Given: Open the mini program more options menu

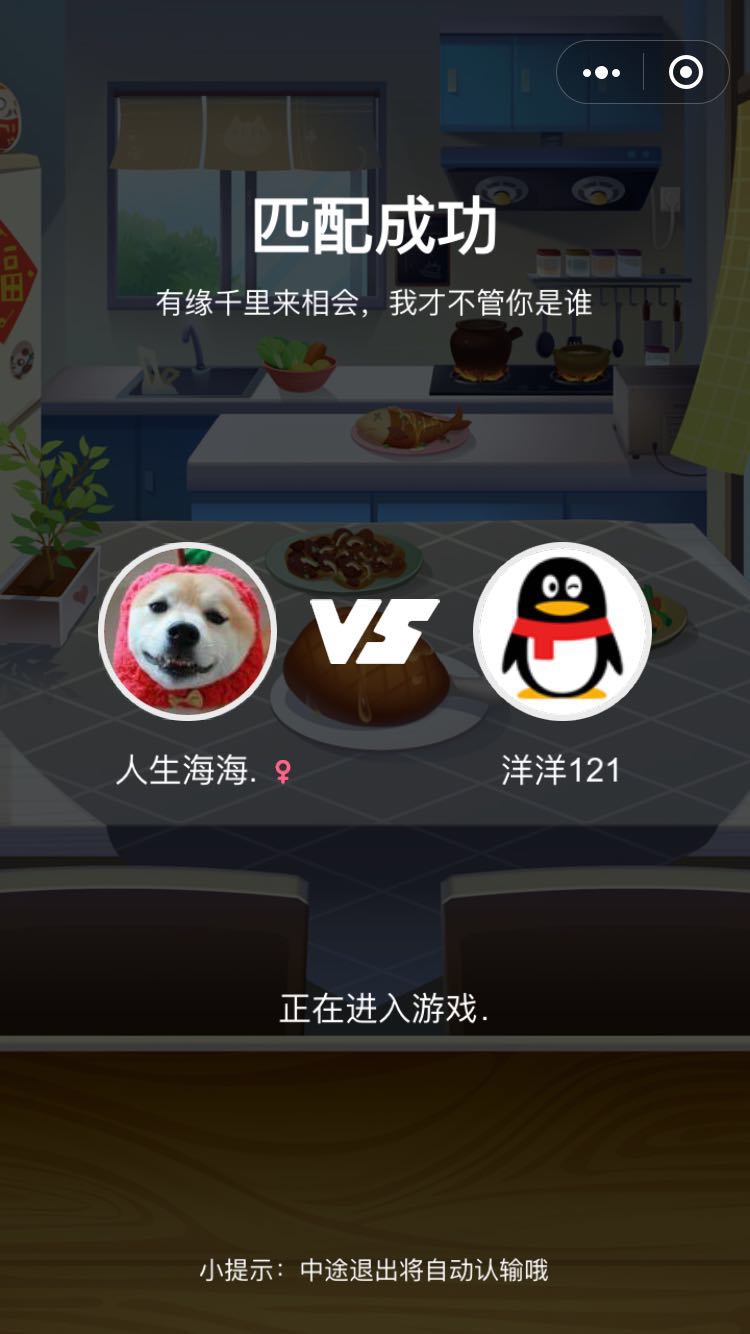Looking at the screenshot, I should 601,72.
